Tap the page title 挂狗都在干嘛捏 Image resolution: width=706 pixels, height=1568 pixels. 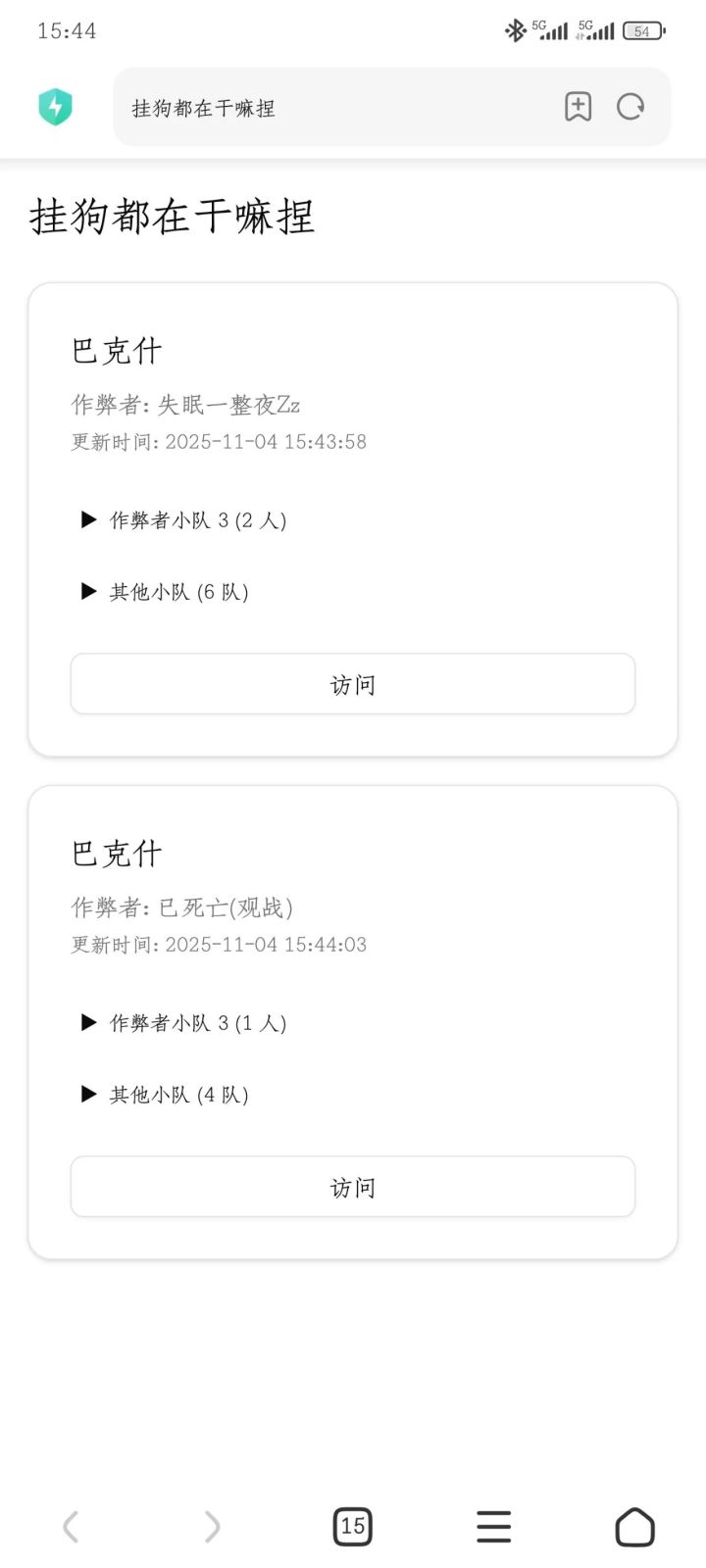pyautogui.click(x=171, y=218)
